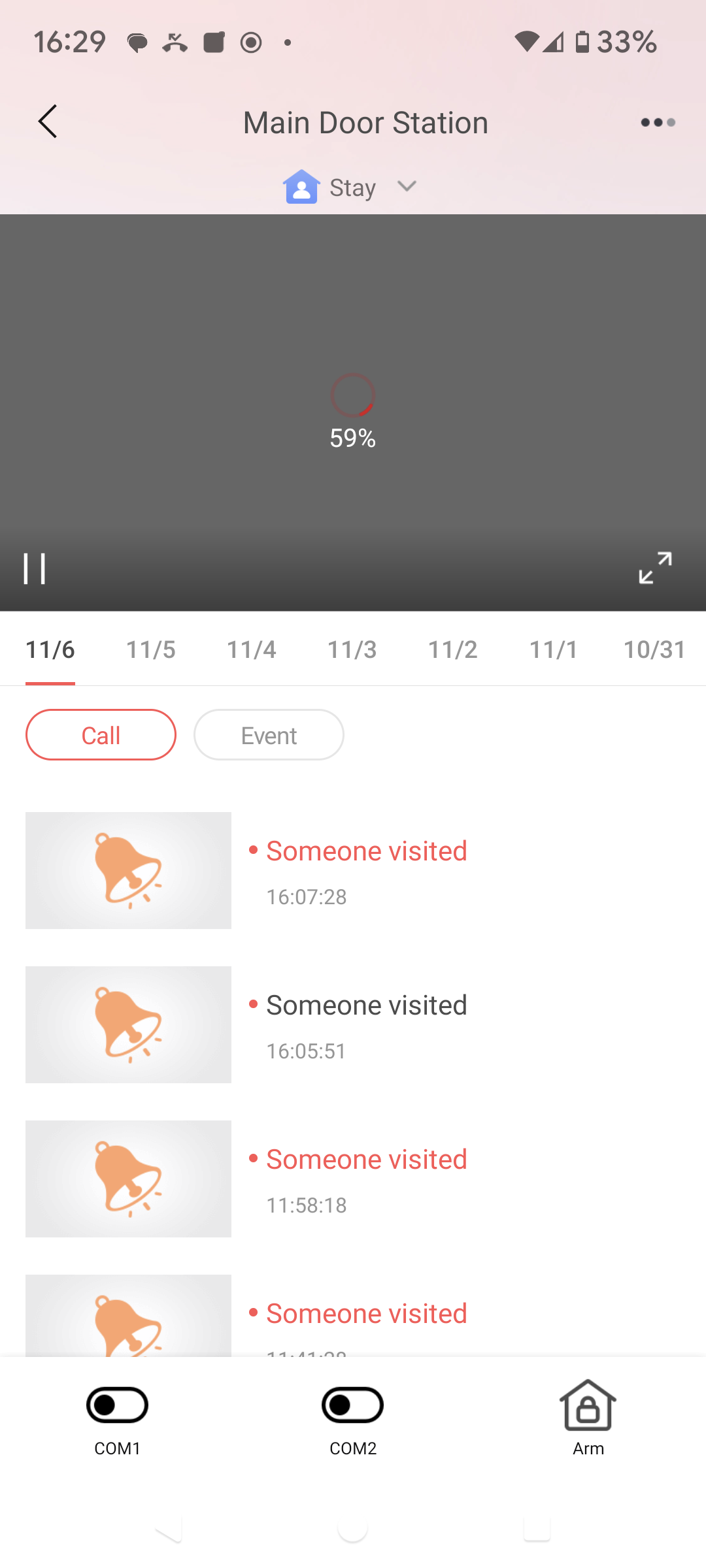Toggle the COM1 switch
This screenshot has height=1568, width=706.
click(118, 1405)
